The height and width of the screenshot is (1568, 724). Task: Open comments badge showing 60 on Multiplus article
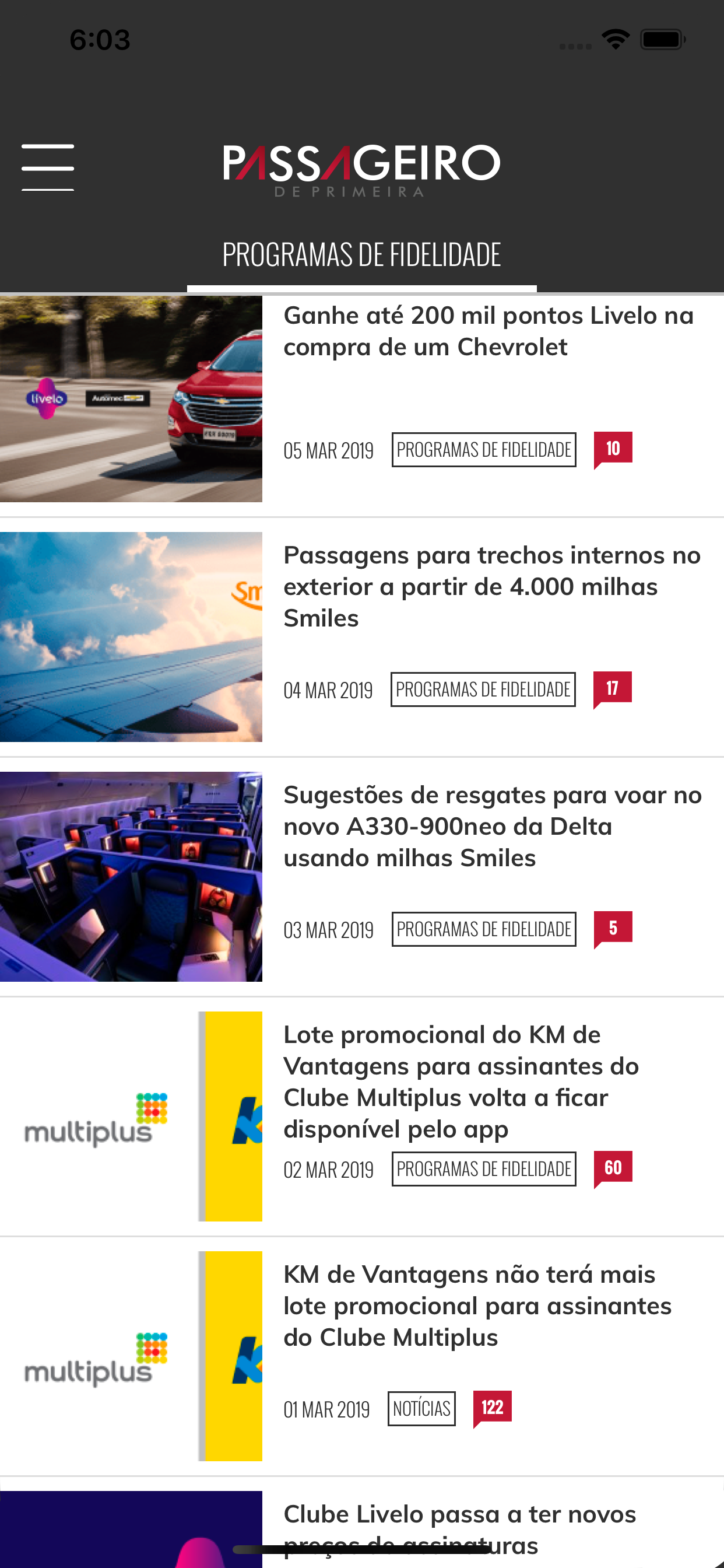pyautogui.click(x=613, y=1167)
